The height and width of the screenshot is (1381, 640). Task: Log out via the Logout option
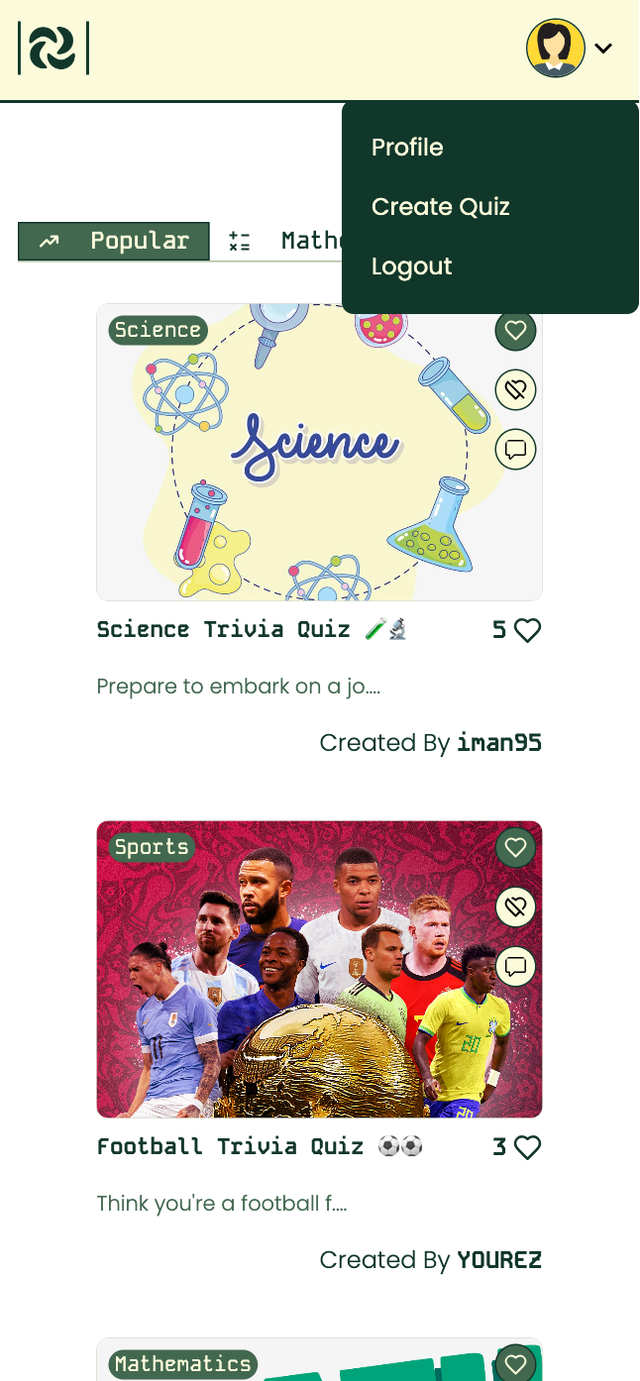411,267
